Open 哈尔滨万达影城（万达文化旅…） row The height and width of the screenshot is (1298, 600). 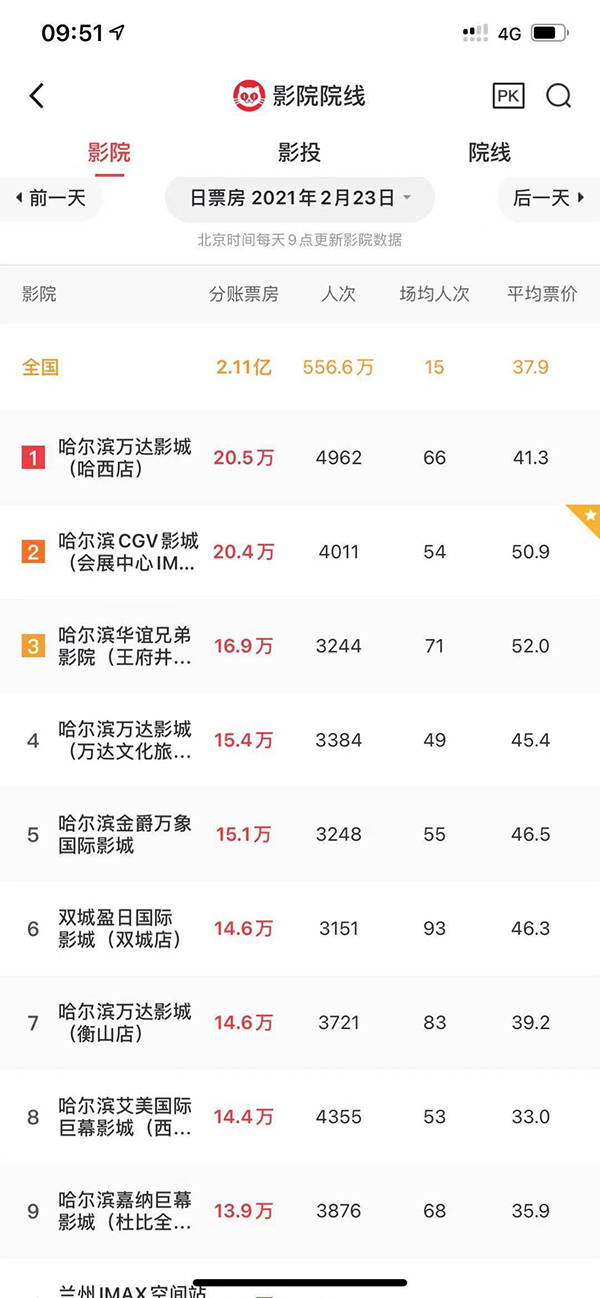[300, 740]
